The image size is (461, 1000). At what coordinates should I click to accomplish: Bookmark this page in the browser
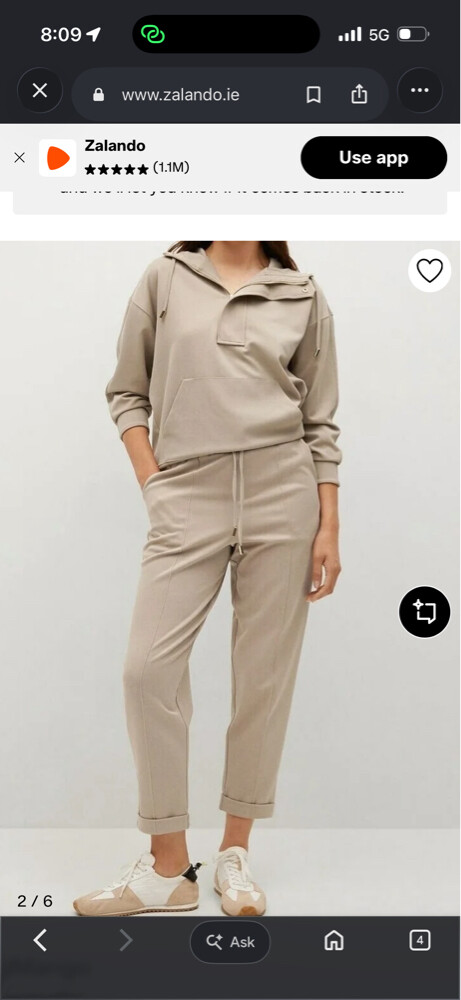pyautogui.click(x=313, y=95)
